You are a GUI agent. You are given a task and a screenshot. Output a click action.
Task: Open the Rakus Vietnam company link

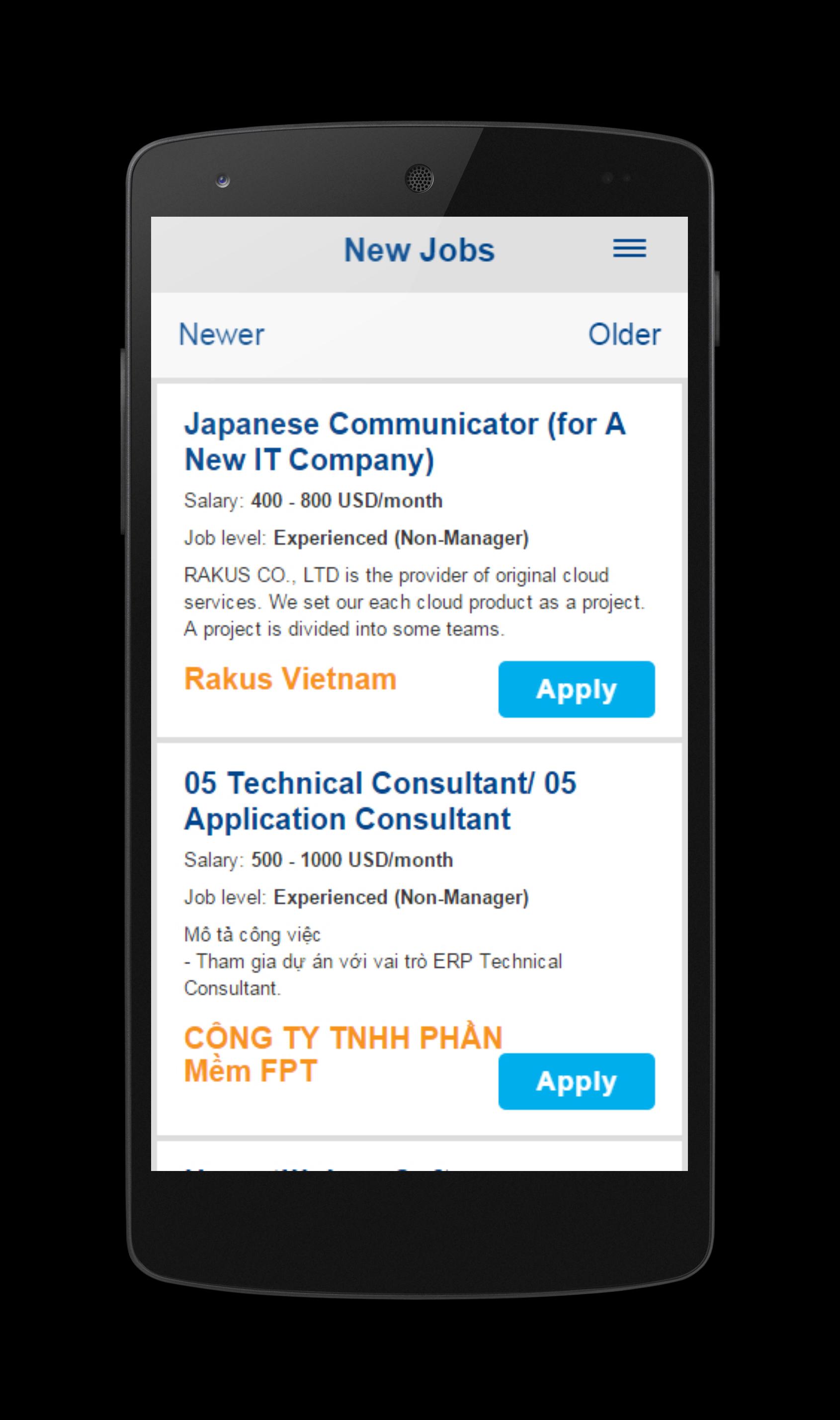[x=290, y=678]
